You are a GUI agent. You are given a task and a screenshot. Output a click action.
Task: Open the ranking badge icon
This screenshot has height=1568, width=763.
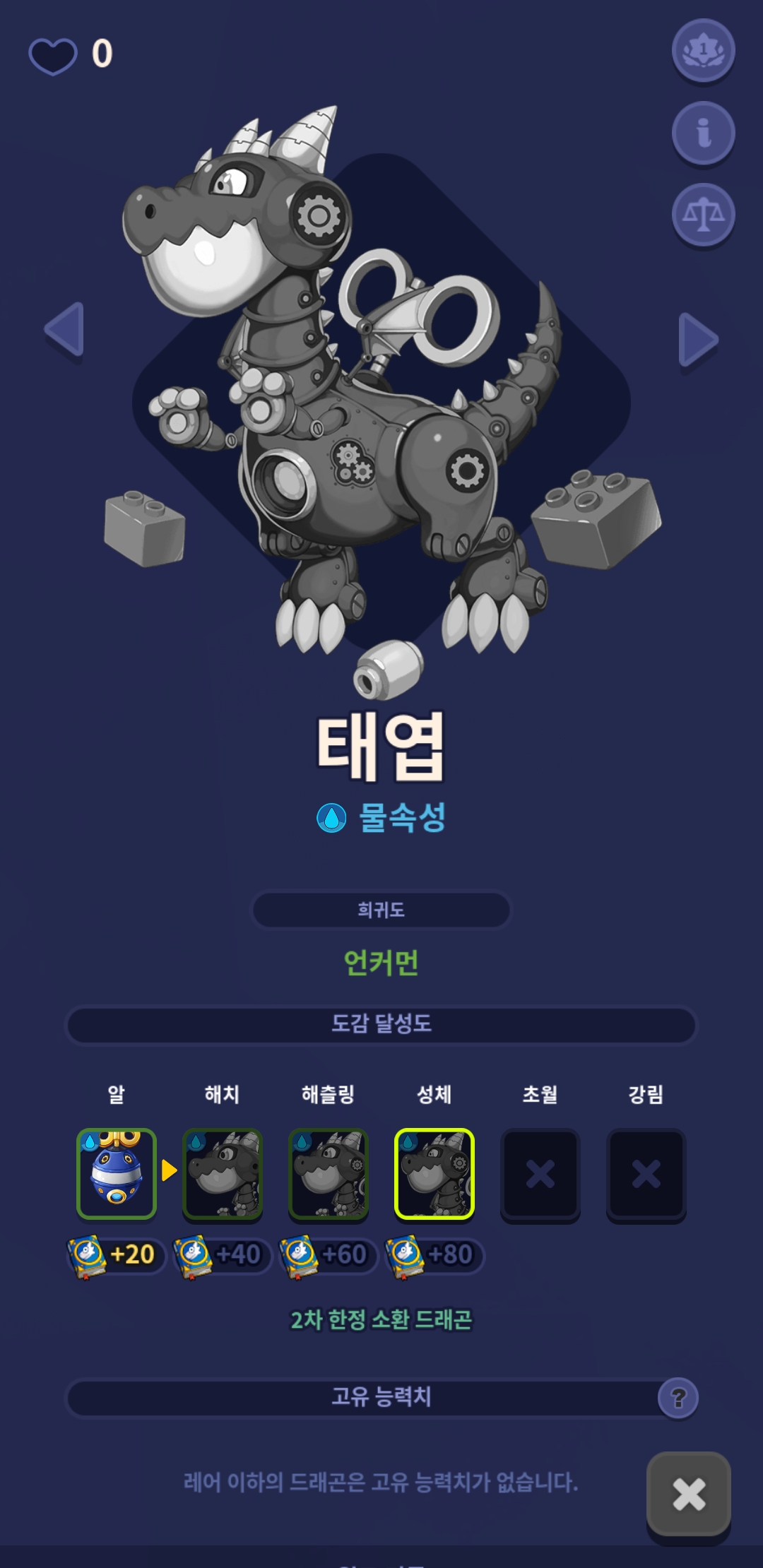click(x=703, y=51)
